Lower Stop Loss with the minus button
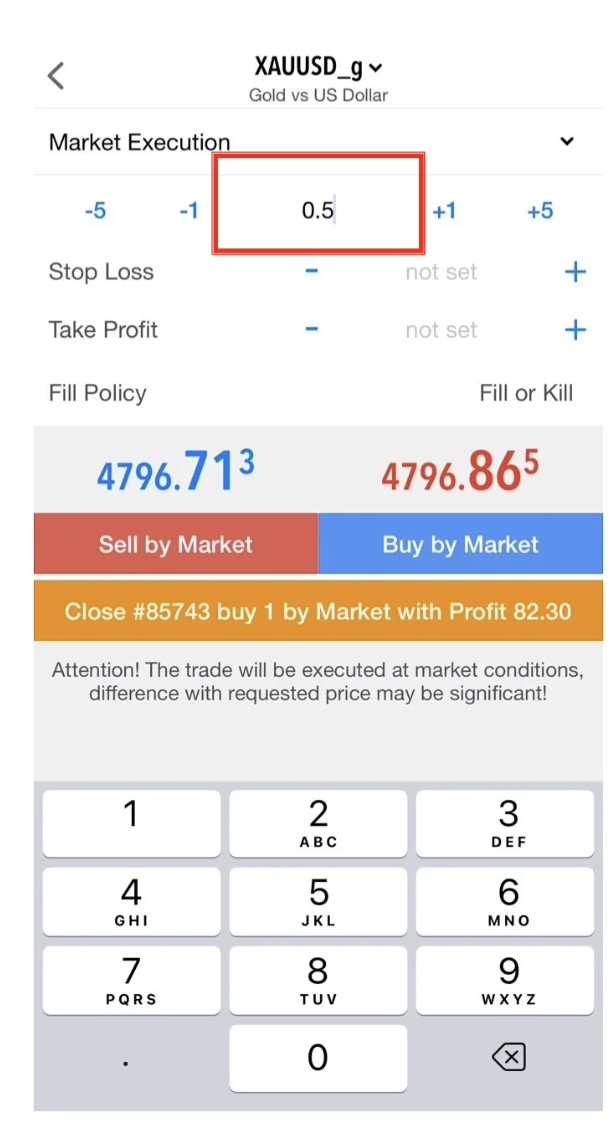 pos(312,271)
